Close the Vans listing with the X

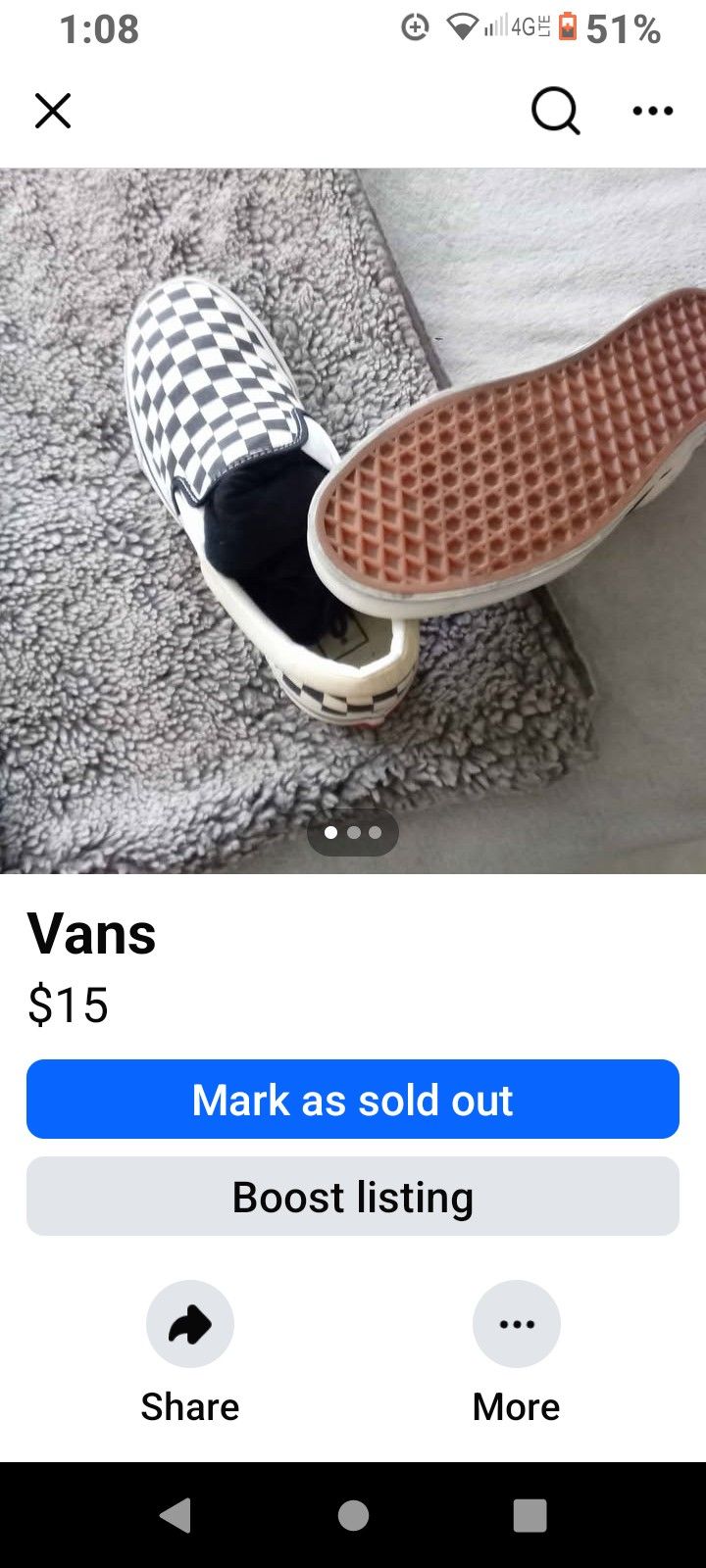[53, 111]
